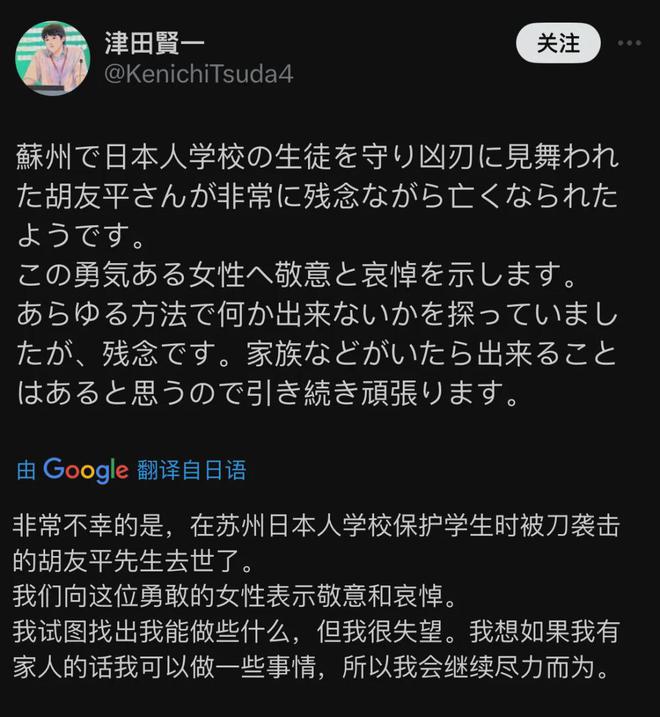
Task: Open 津田賢一's profile picture
Action: [52, 57]
